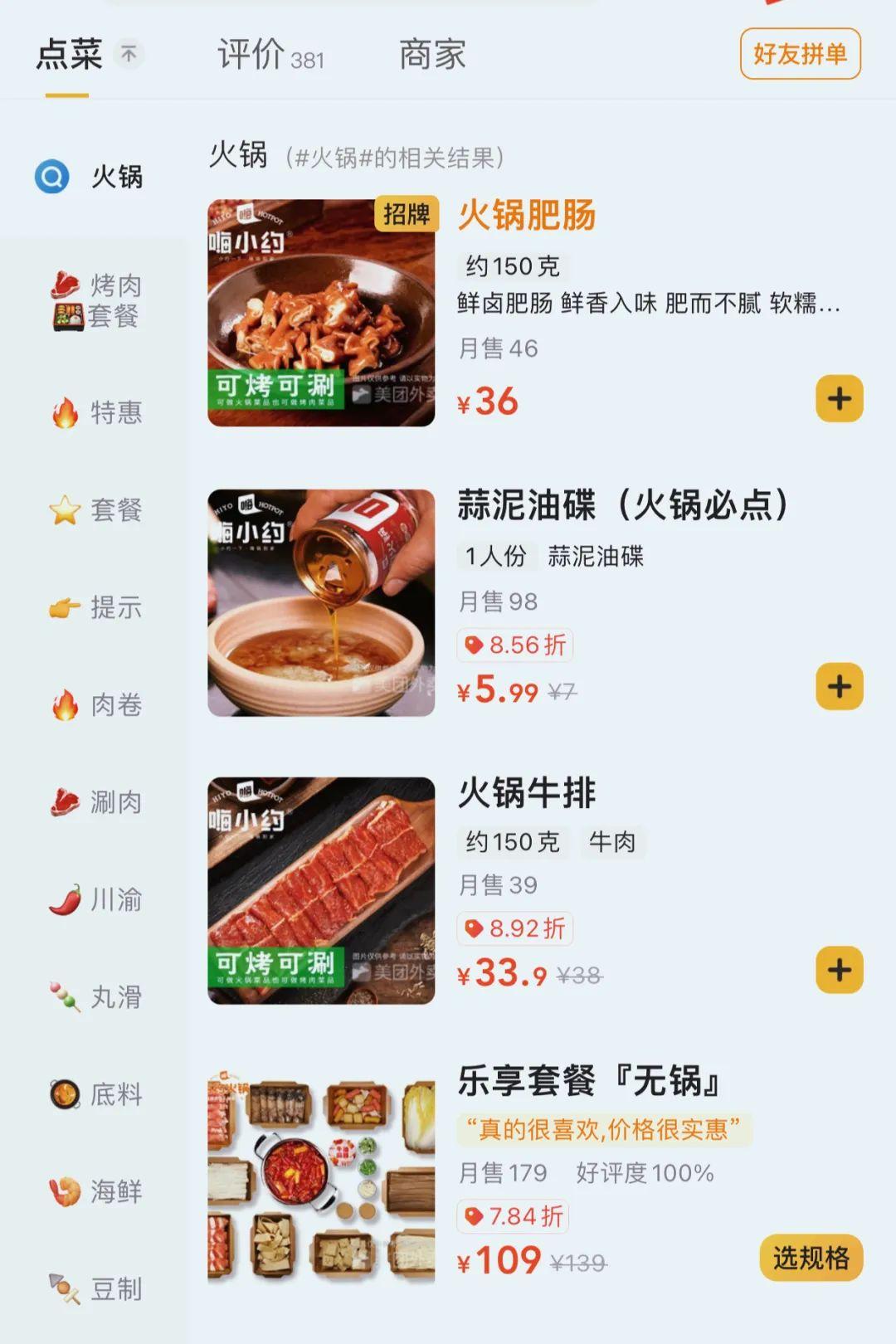Select the 烤肉套餐 category
This screenshot has height=1344, width=896.
tap(98, 300)
